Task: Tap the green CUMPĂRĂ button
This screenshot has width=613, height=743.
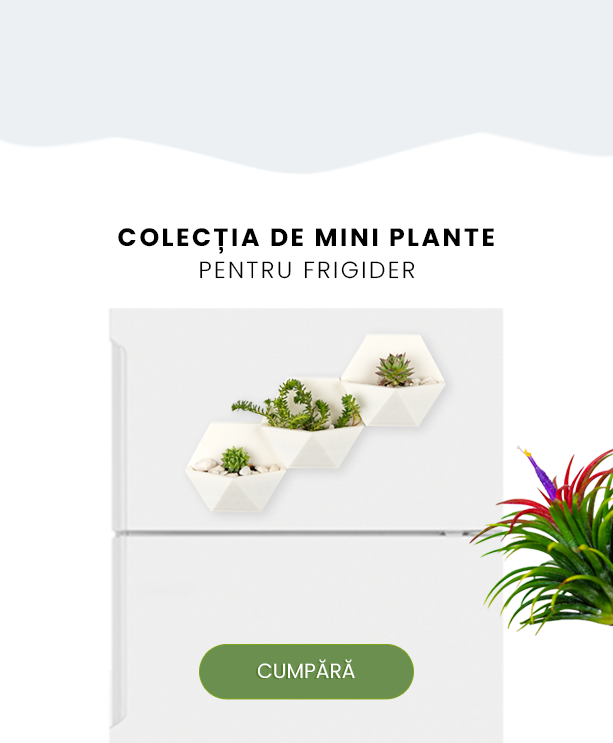Action: click(x=306, y=671)
